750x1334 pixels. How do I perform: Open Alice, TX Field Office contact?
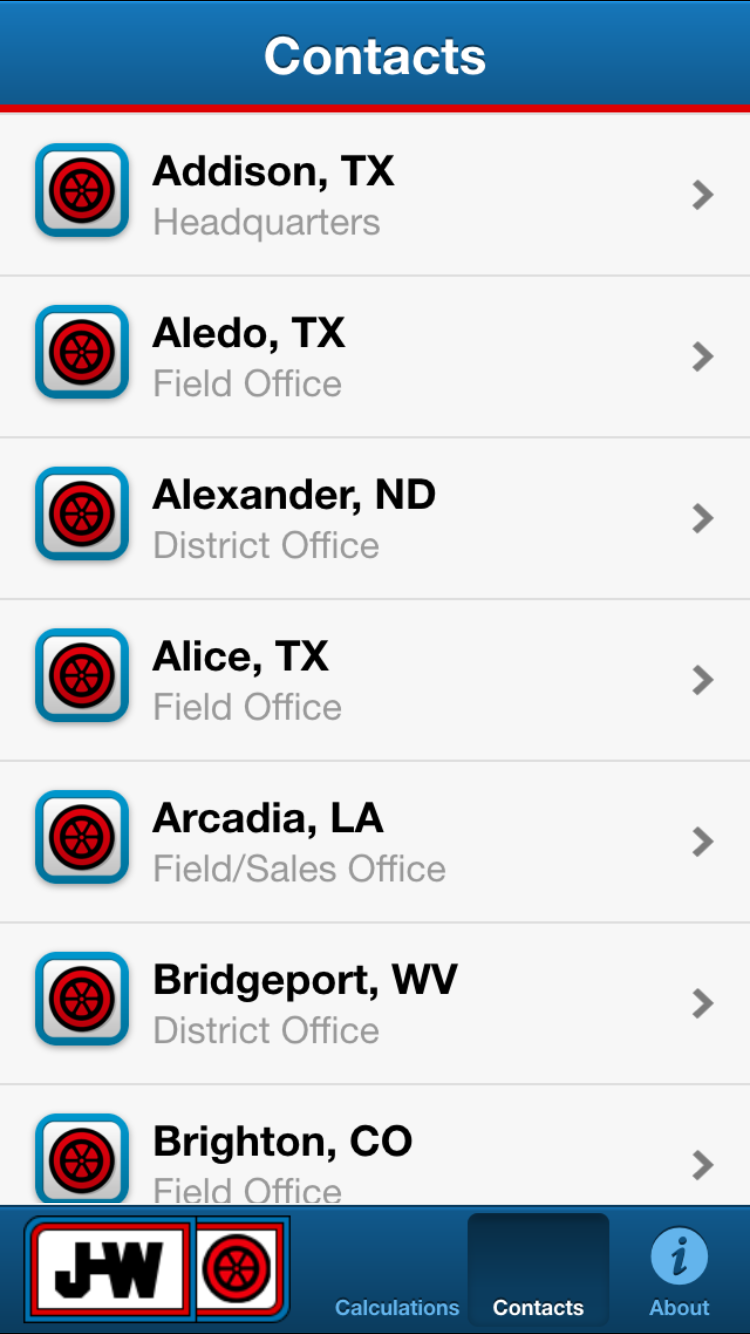click(374, 681)
